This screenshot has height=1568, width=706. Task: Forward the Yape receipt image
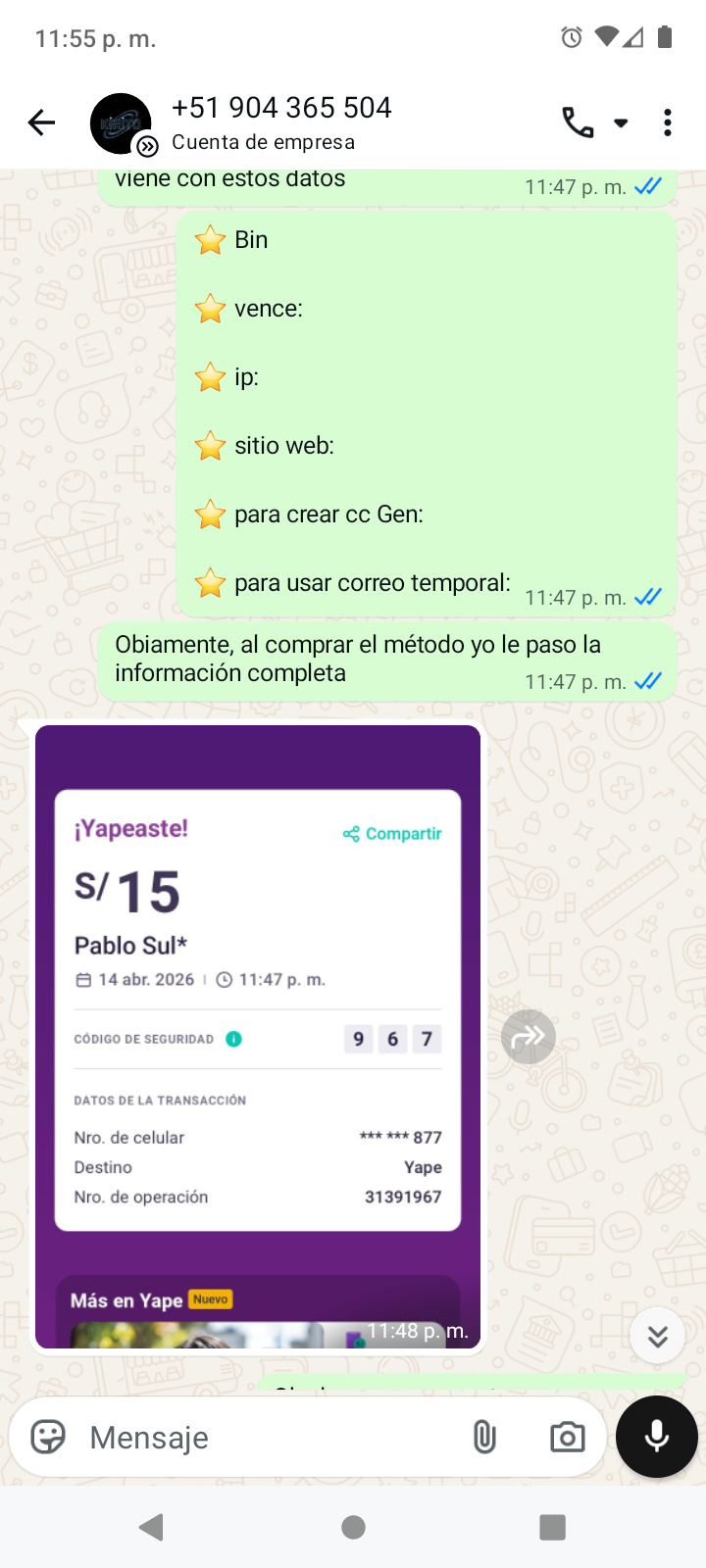pos(529,1037)
